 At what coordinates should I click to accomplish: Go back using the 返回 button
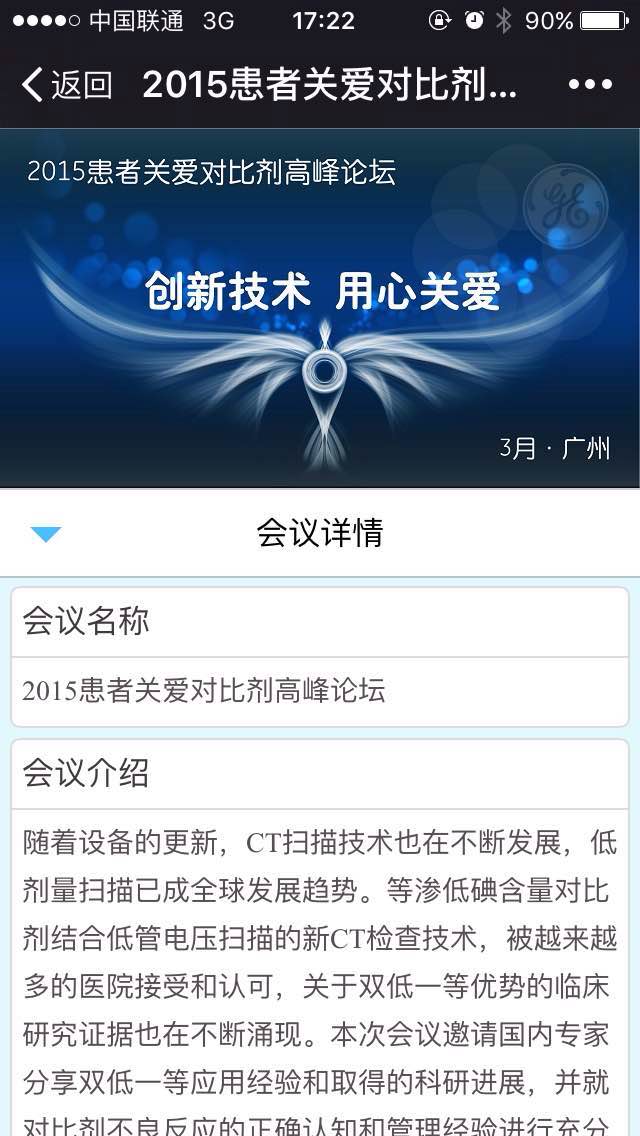pyautogui.click(x=67, y=85)
